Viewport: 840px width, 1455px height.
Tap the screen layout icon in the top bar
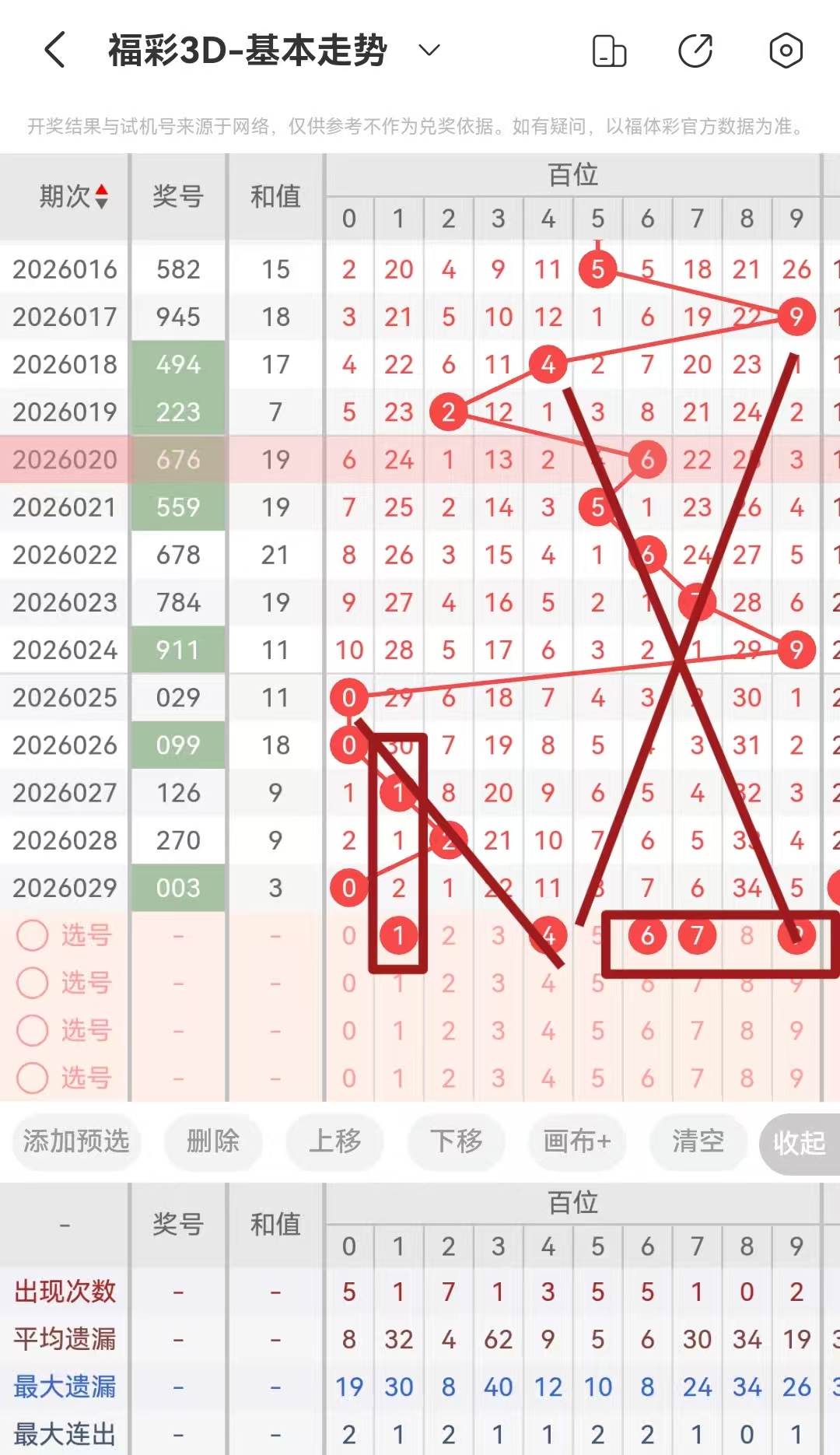point(609,51)
